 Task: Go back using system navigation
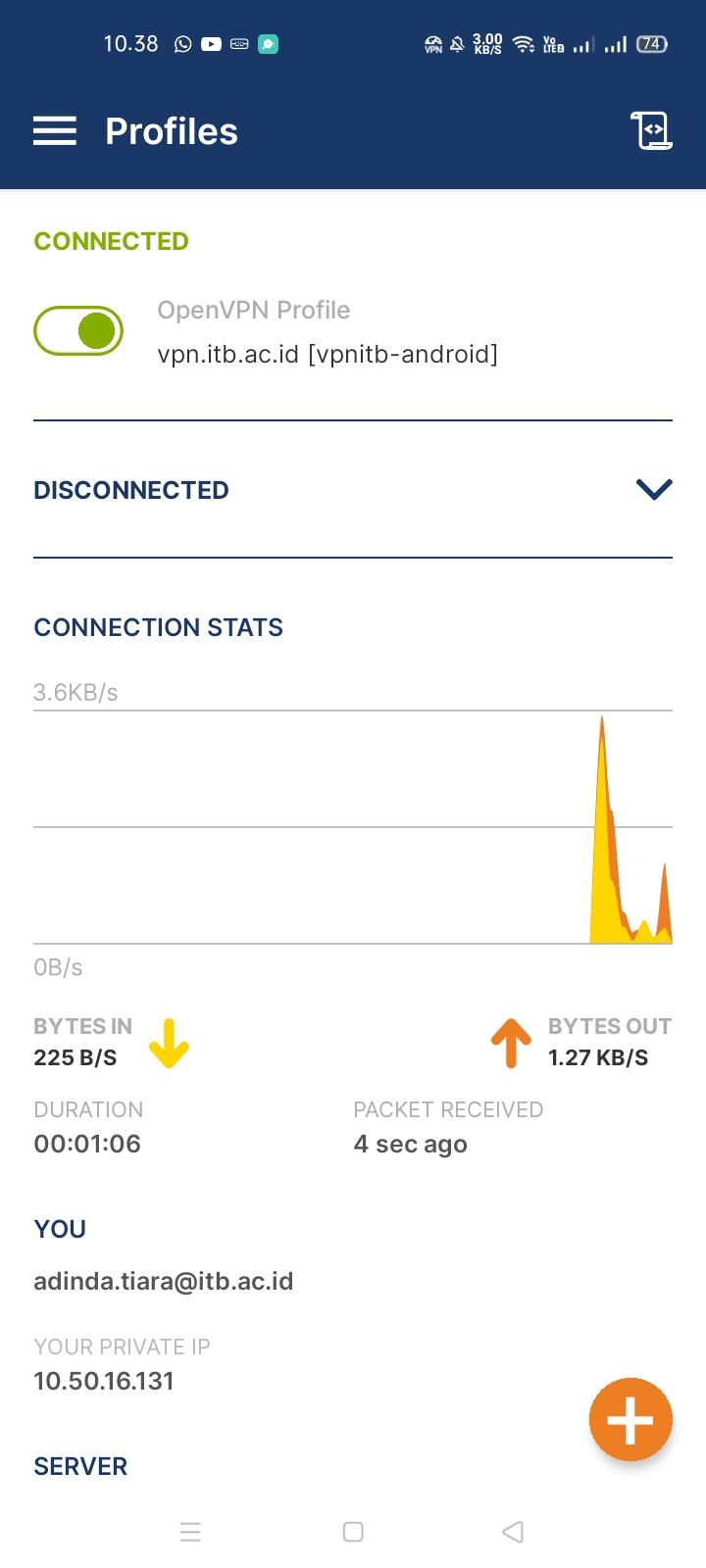click(513, 1532)
